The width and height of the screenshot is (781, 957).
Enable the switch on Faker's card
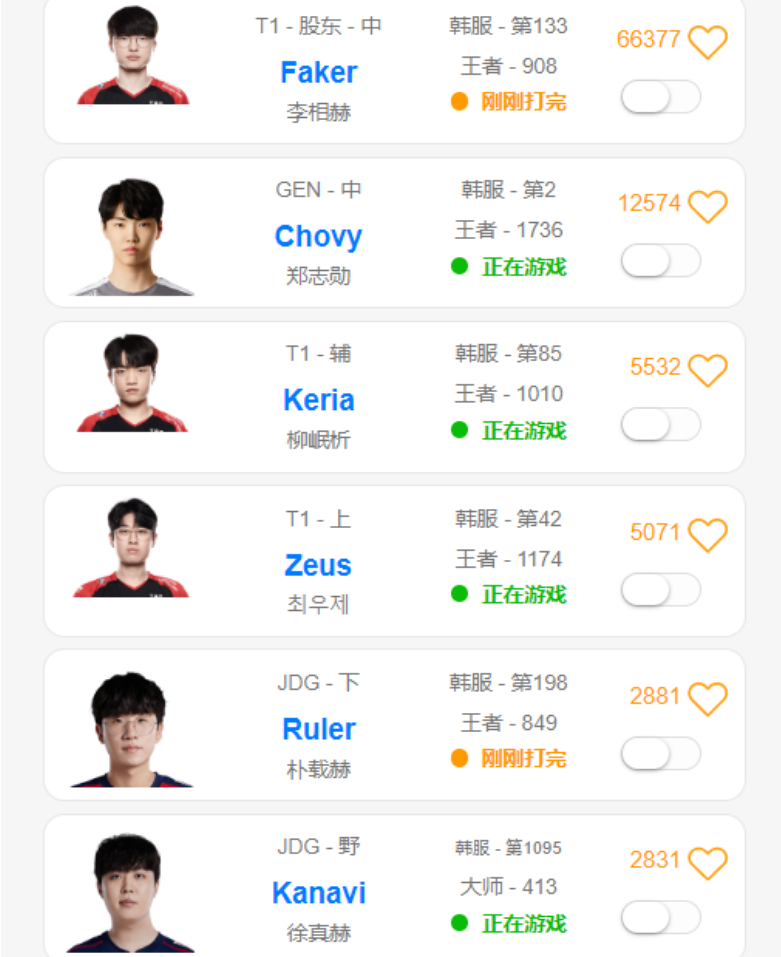pyautogui.click(x=660, y=97)
